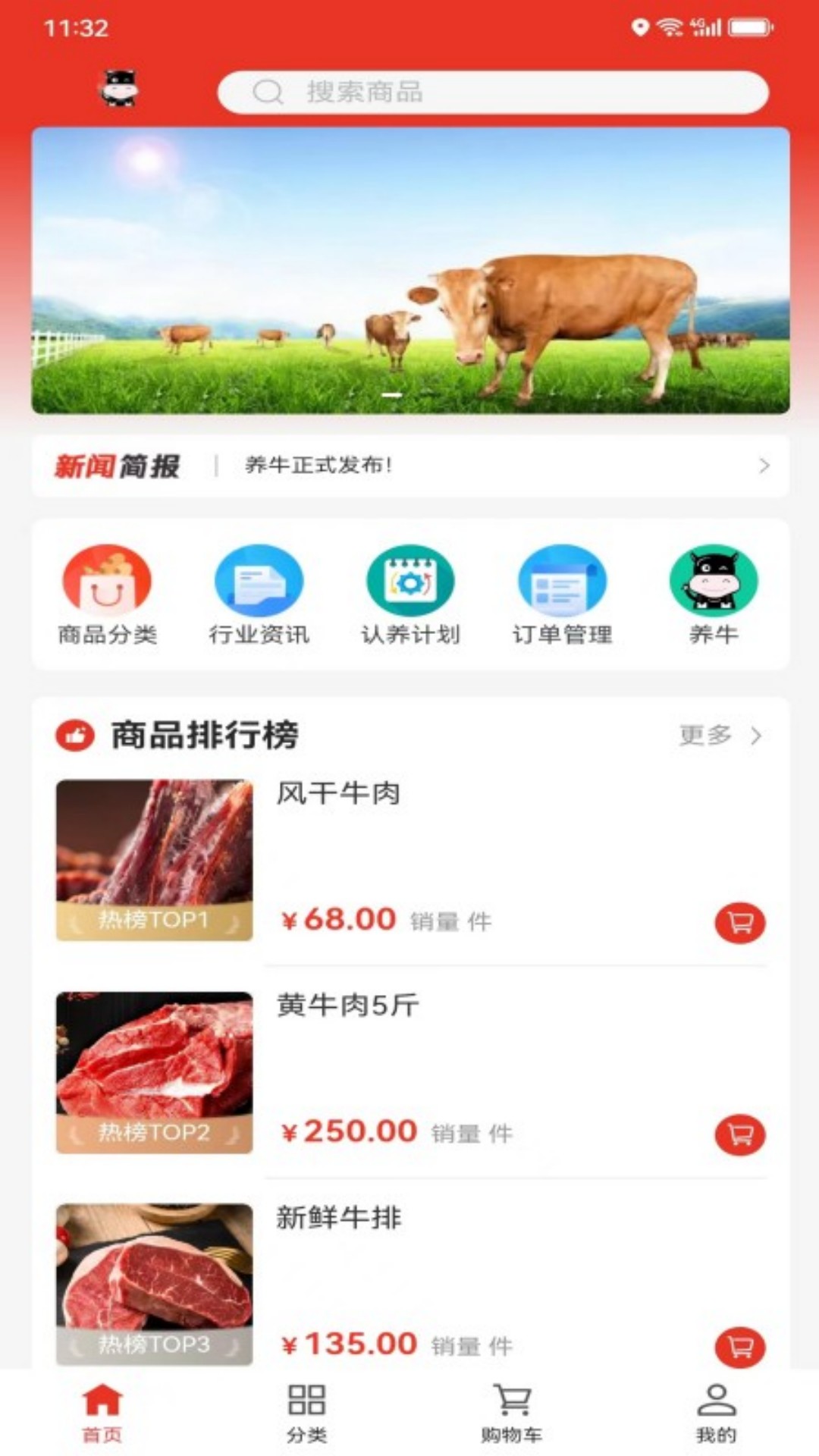The height and width of the screenshot is (1456, 819).
Task: Add 新鲜牛排 to cart via cart icon
Action: (x=741, y=1344)
